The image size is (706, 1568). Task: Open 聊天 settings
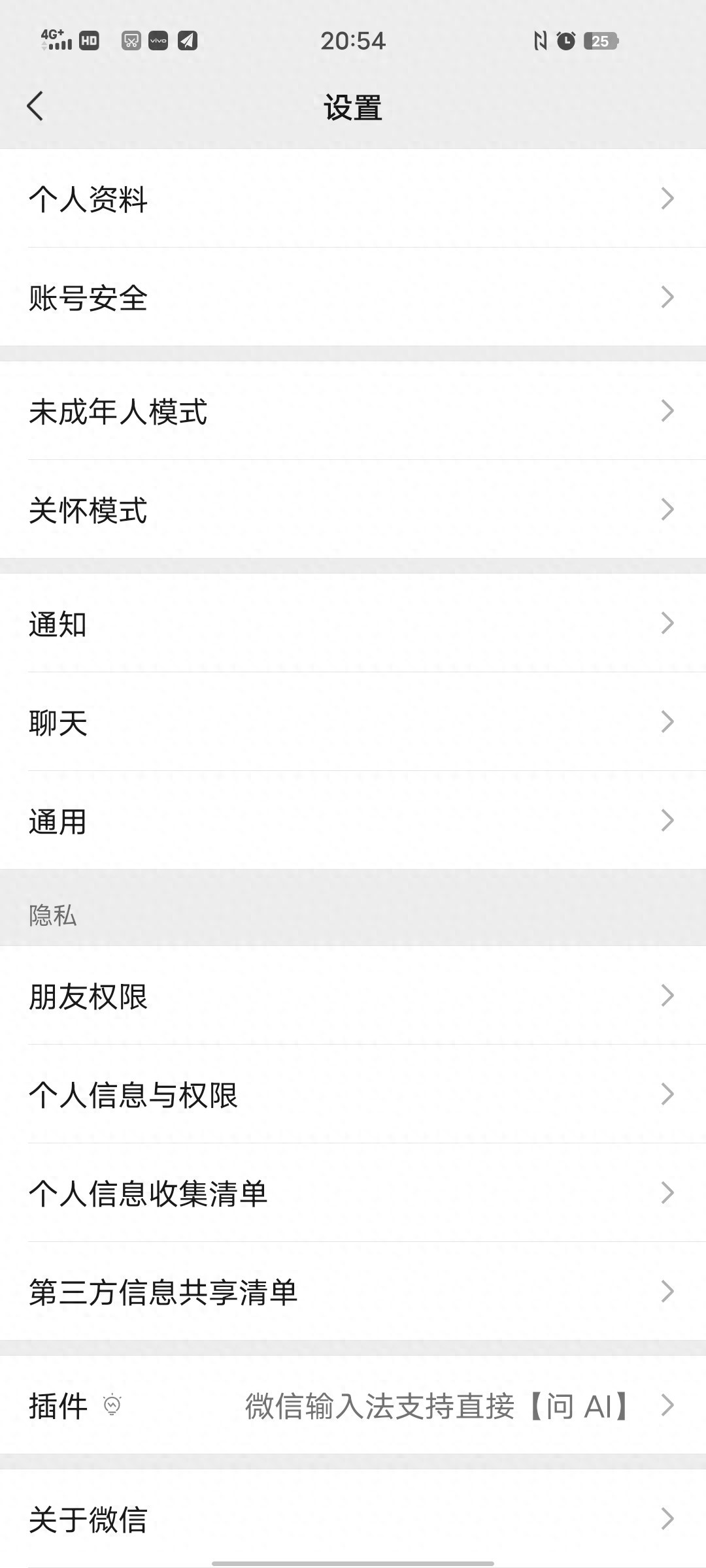353,722
